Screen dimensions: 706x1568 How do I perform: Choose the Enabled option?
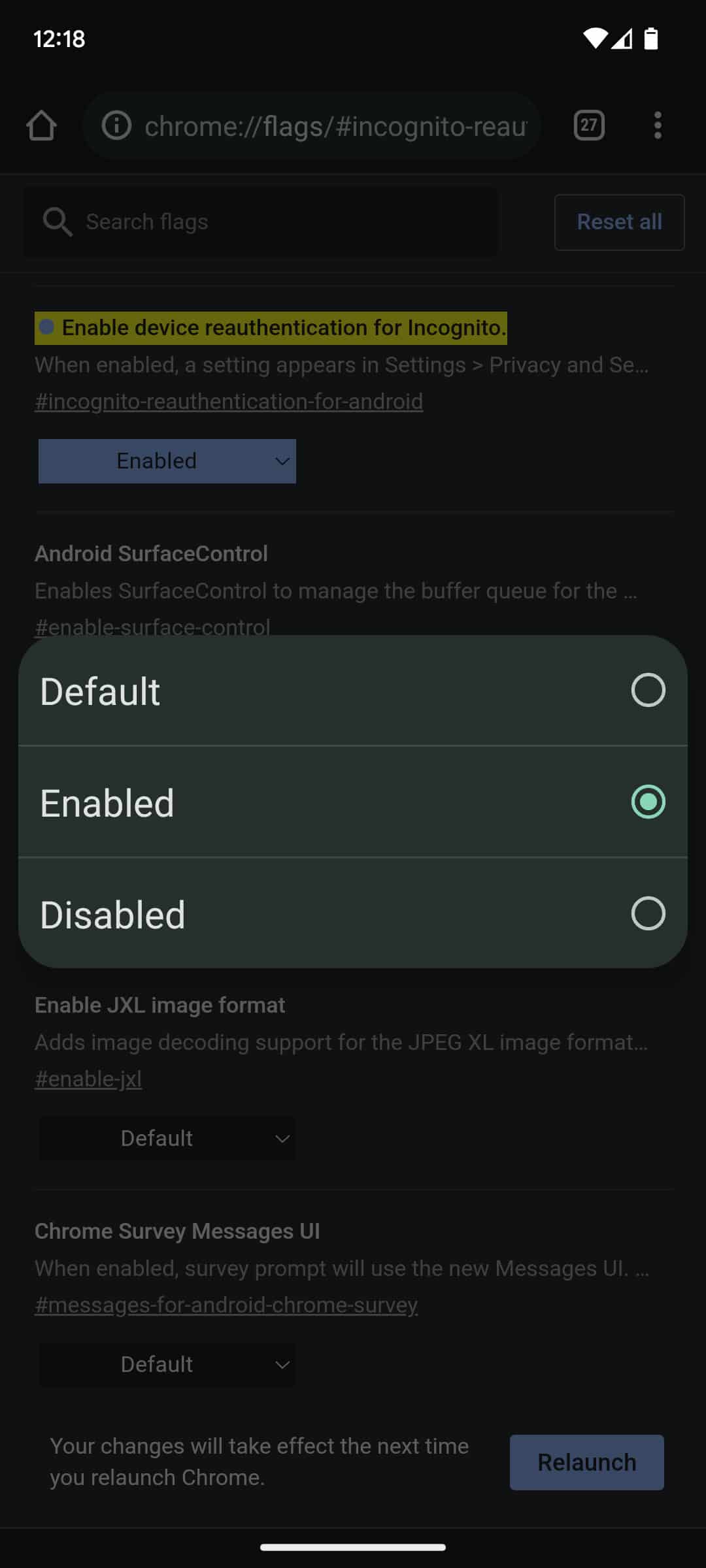point(353,802)
